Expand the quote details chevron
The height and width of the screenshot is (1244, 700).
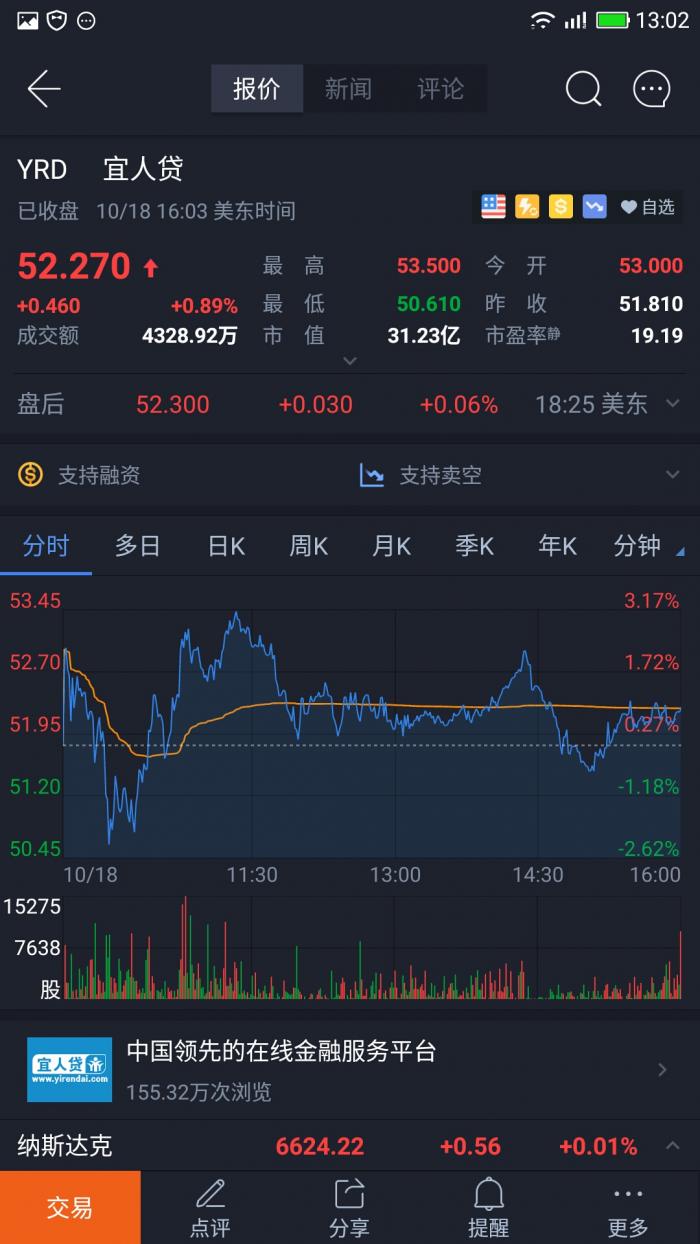[x=349, y=360]
